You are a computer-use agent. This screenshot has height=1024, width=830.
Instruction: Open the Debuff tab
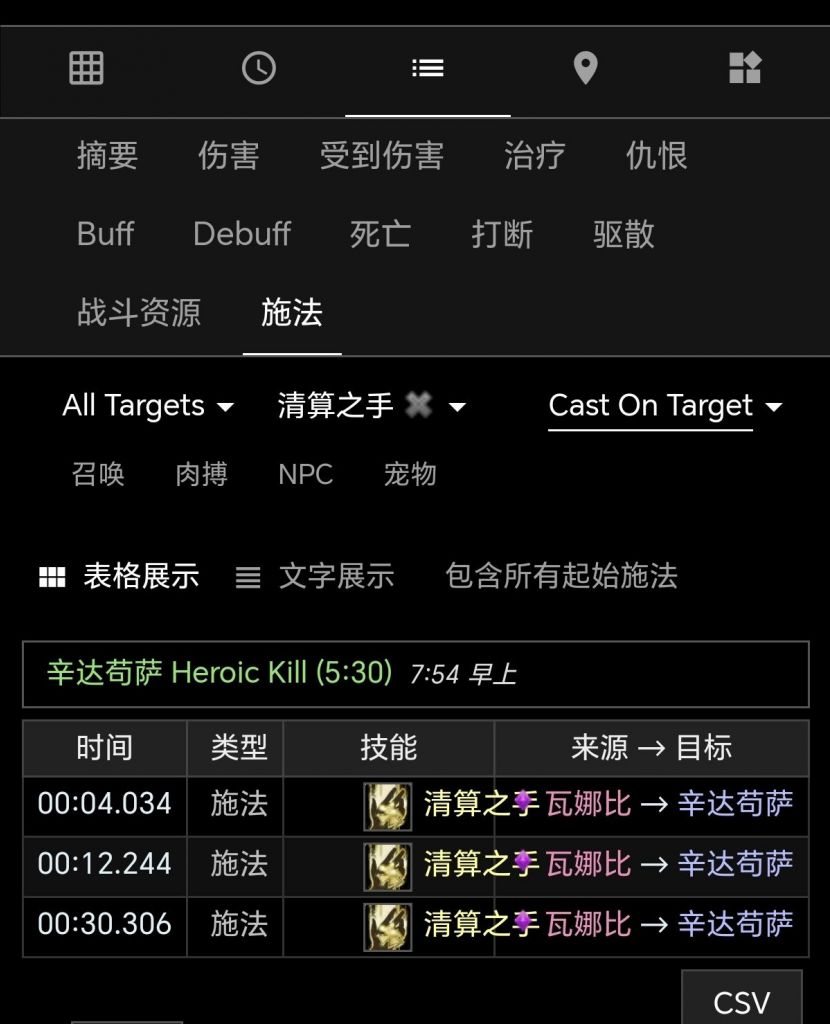pyautogui.click(x=241, y=234)
